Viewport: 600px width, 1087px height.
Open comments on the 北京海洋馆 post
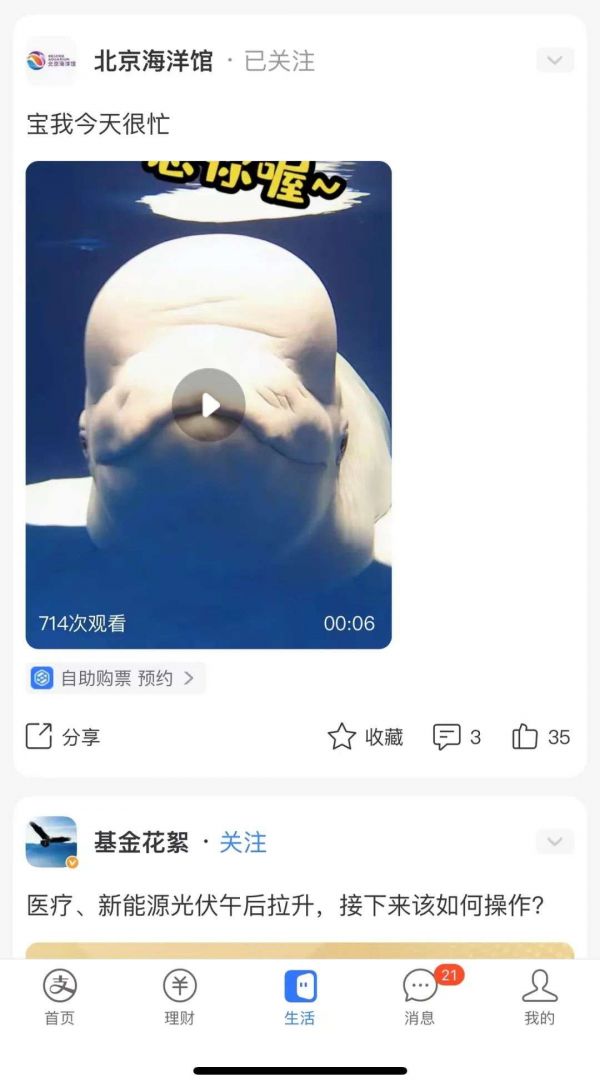pos(456,737)
